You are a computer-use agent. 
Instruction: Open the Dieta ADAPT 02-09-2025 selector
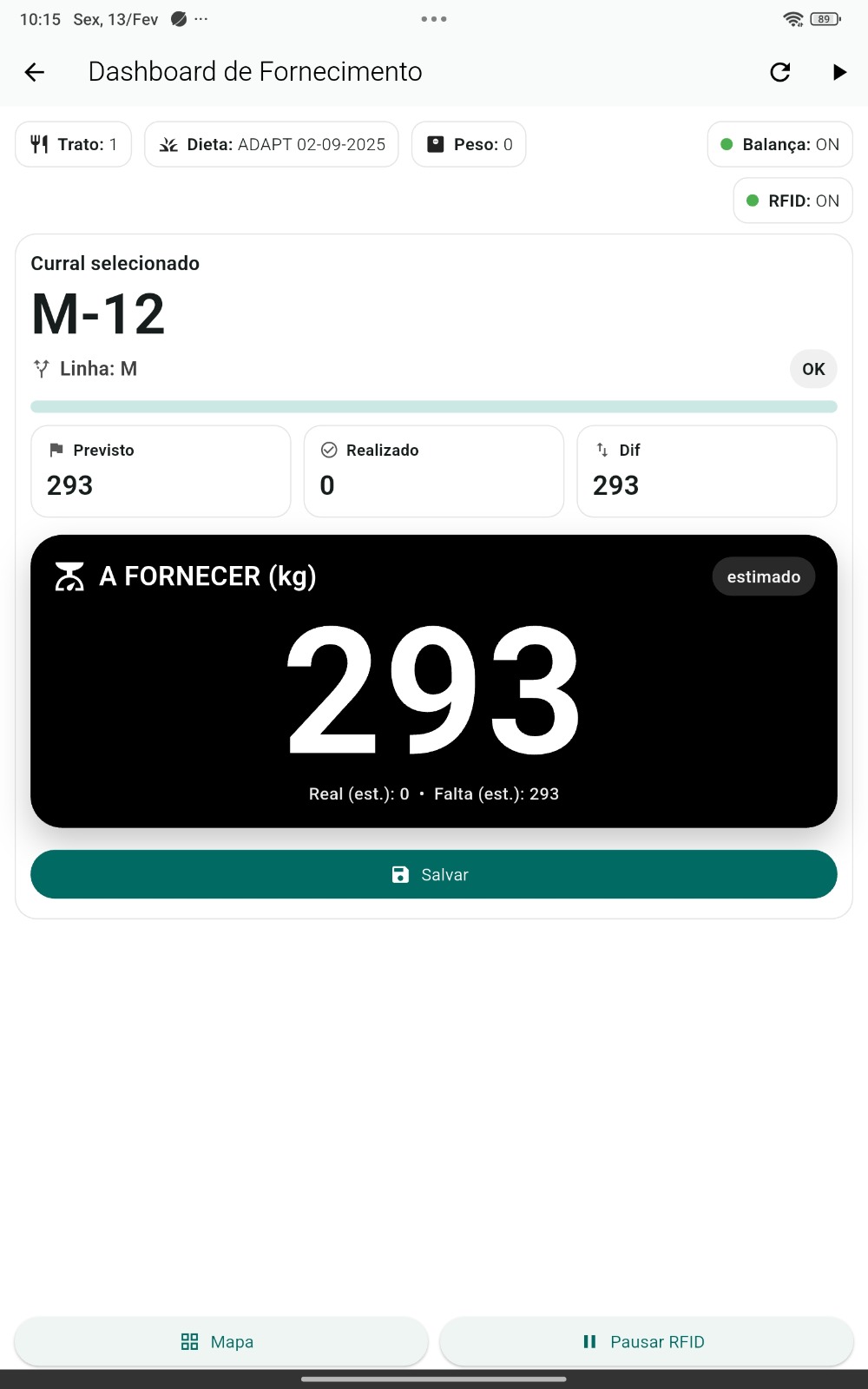[272, 144]
